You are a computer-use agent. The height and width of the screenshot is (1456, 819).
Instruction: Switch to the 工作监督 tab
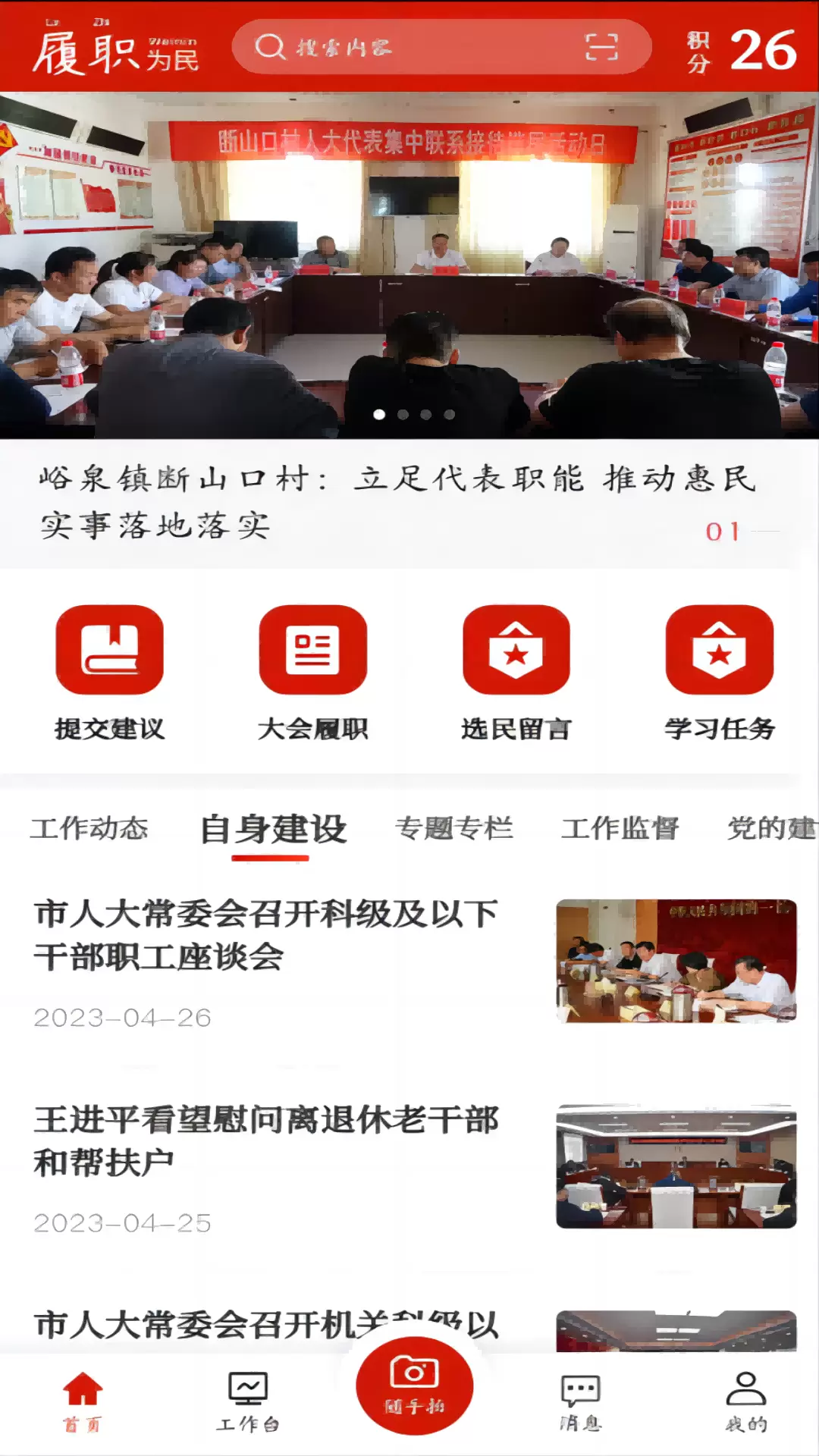[x=620, y=828]
